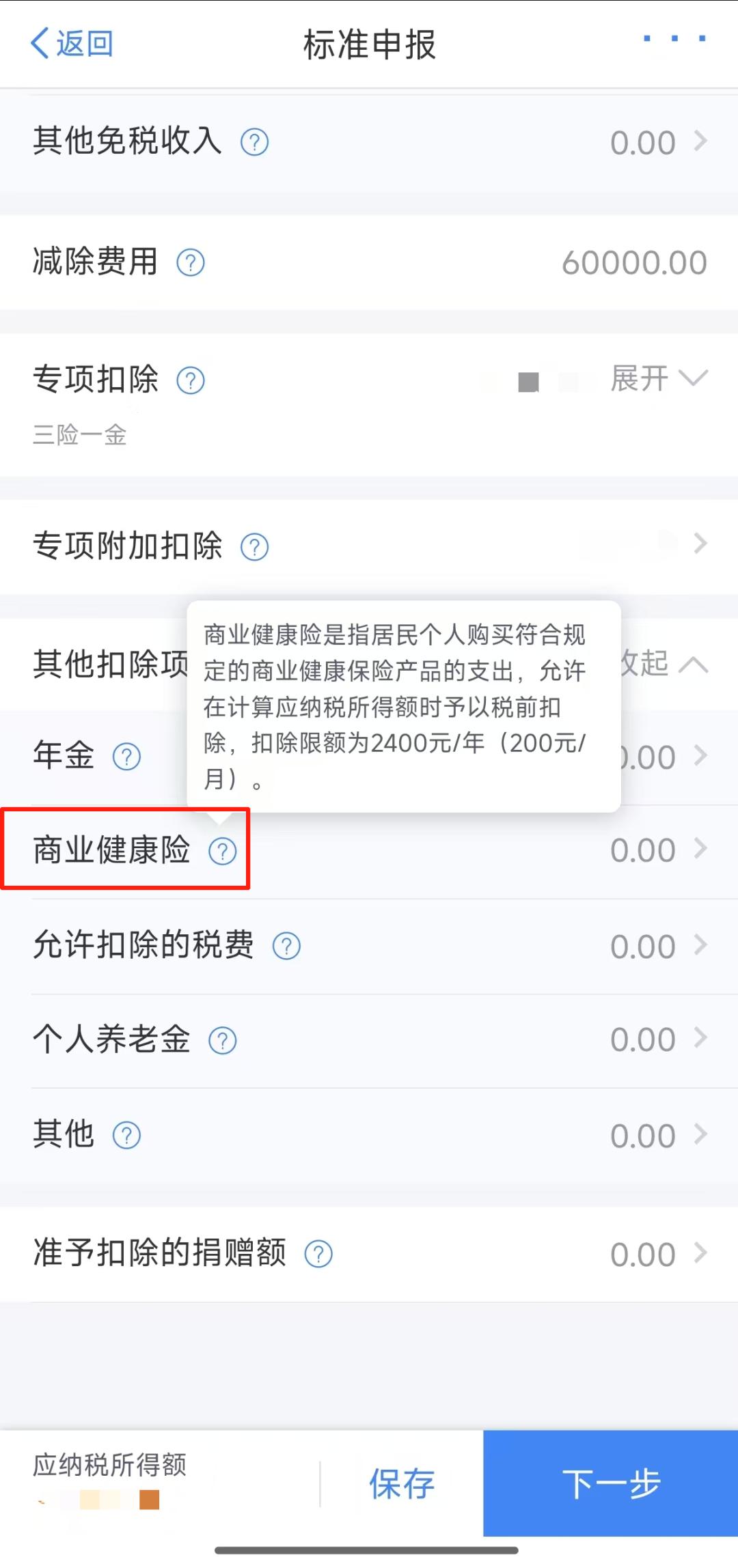Show help for 允许扣除的税费
Viewport: 738px width, 1568px height.
[x=286, y=947]
